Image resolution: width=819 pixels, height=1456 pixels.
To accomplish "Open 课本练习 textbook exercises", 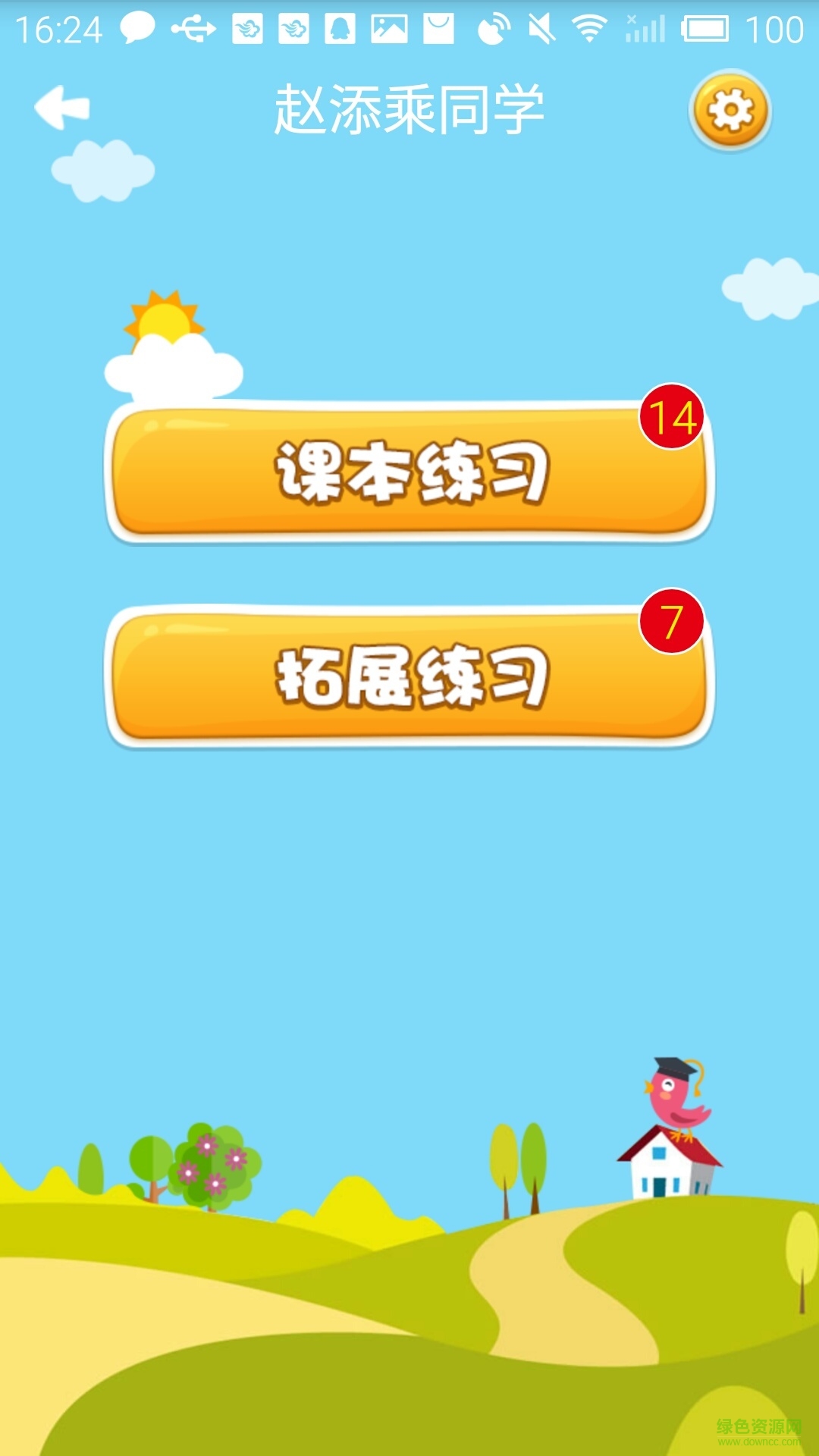I will pos(409,472).
